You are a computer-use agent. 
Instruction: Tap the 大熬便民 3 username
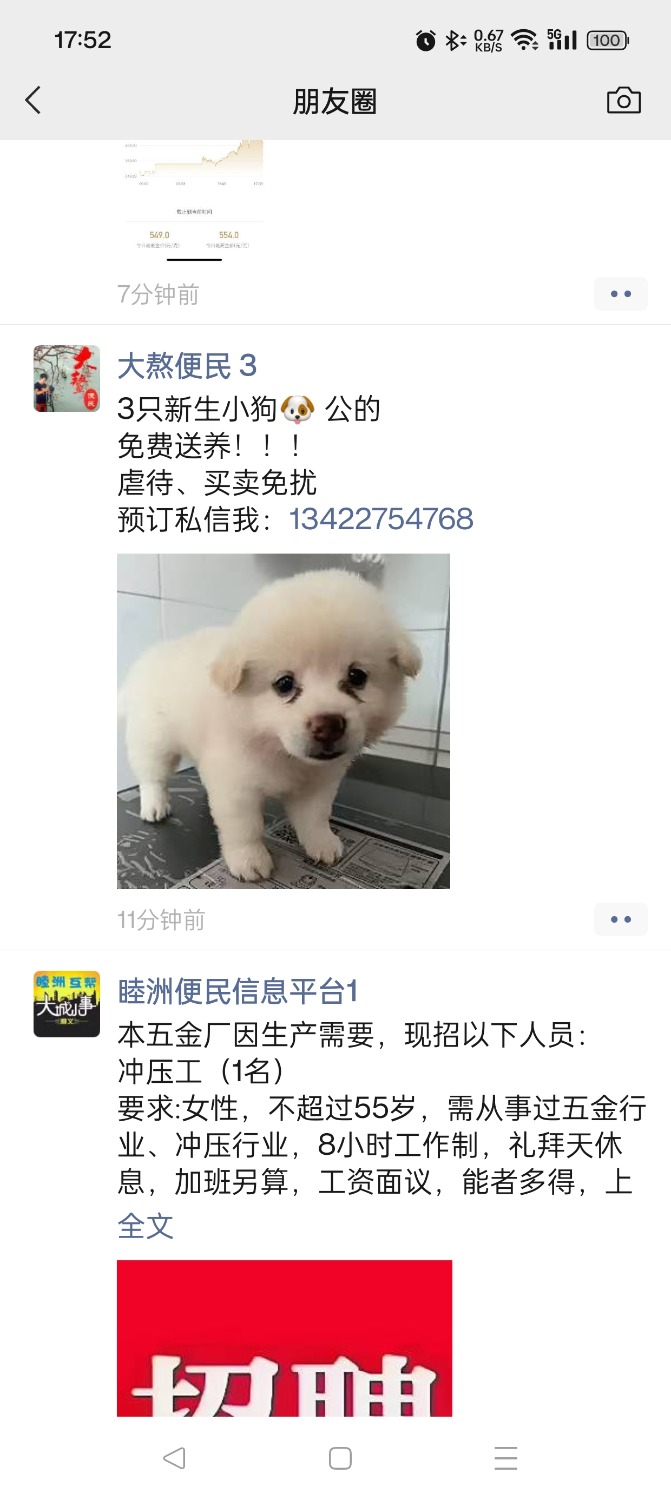pos(187,366)
